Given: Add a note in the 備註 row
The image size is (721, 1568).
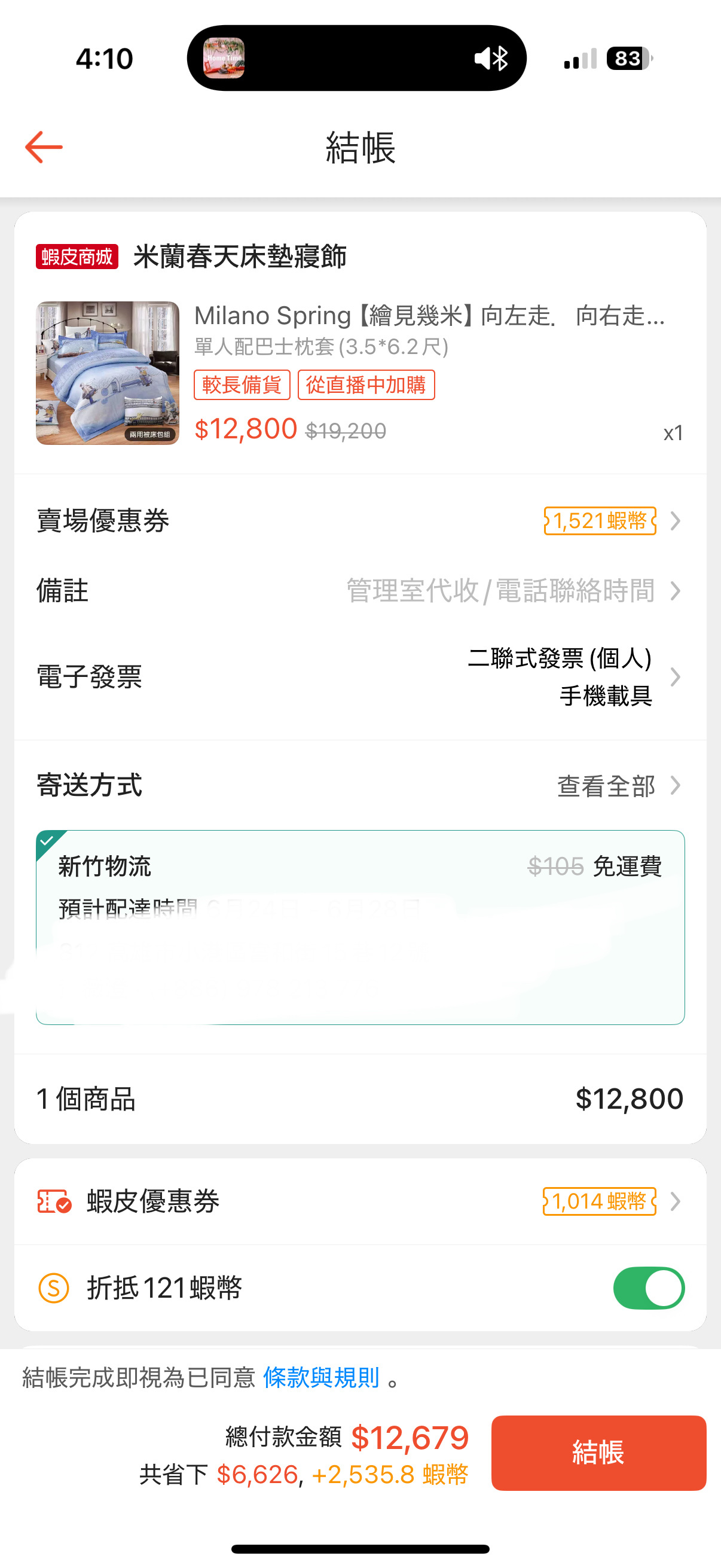Looking at the screenshot, I should [x=360, y=590].
